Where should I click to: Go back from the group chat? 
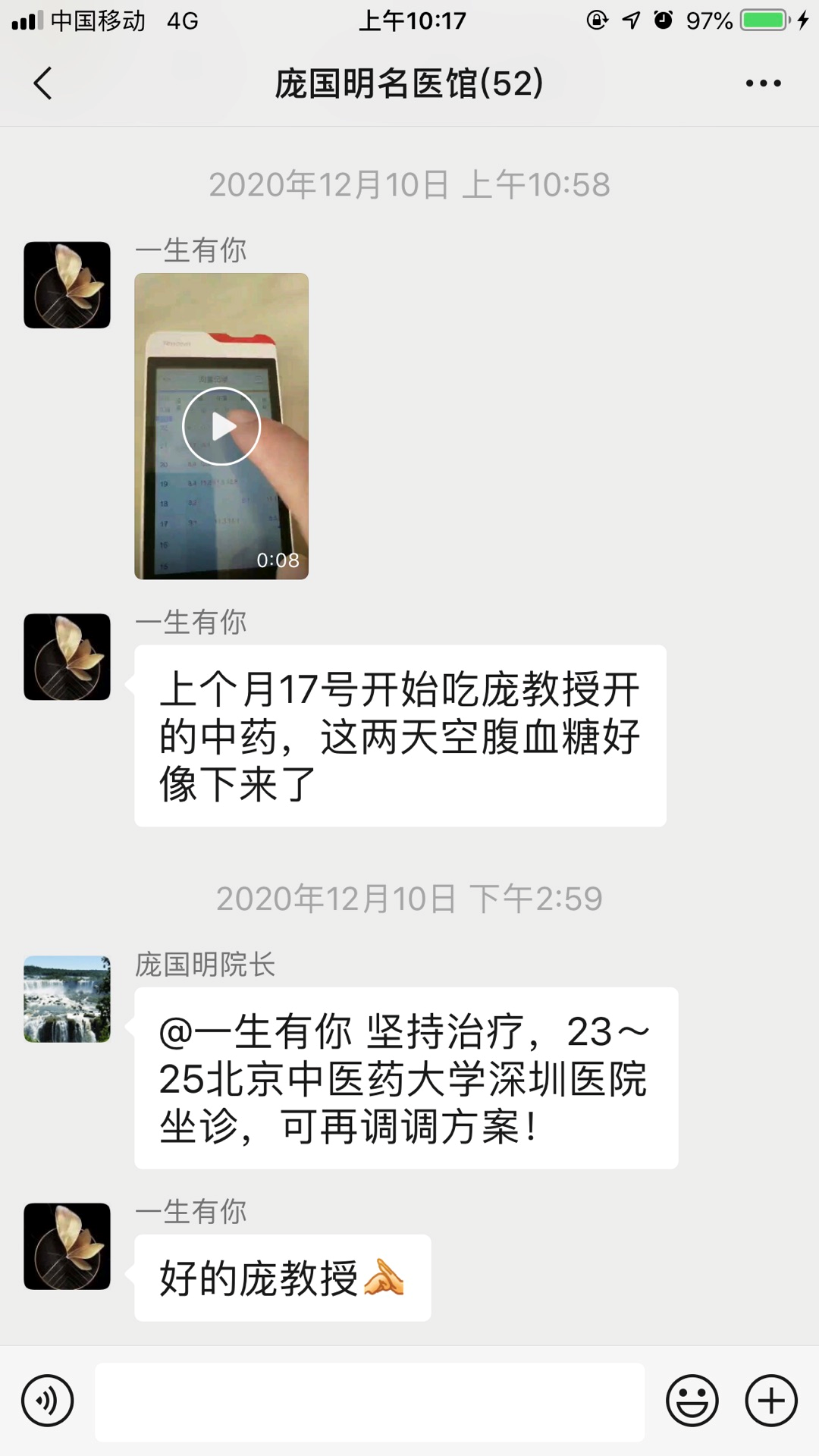(x=43, y=83)
